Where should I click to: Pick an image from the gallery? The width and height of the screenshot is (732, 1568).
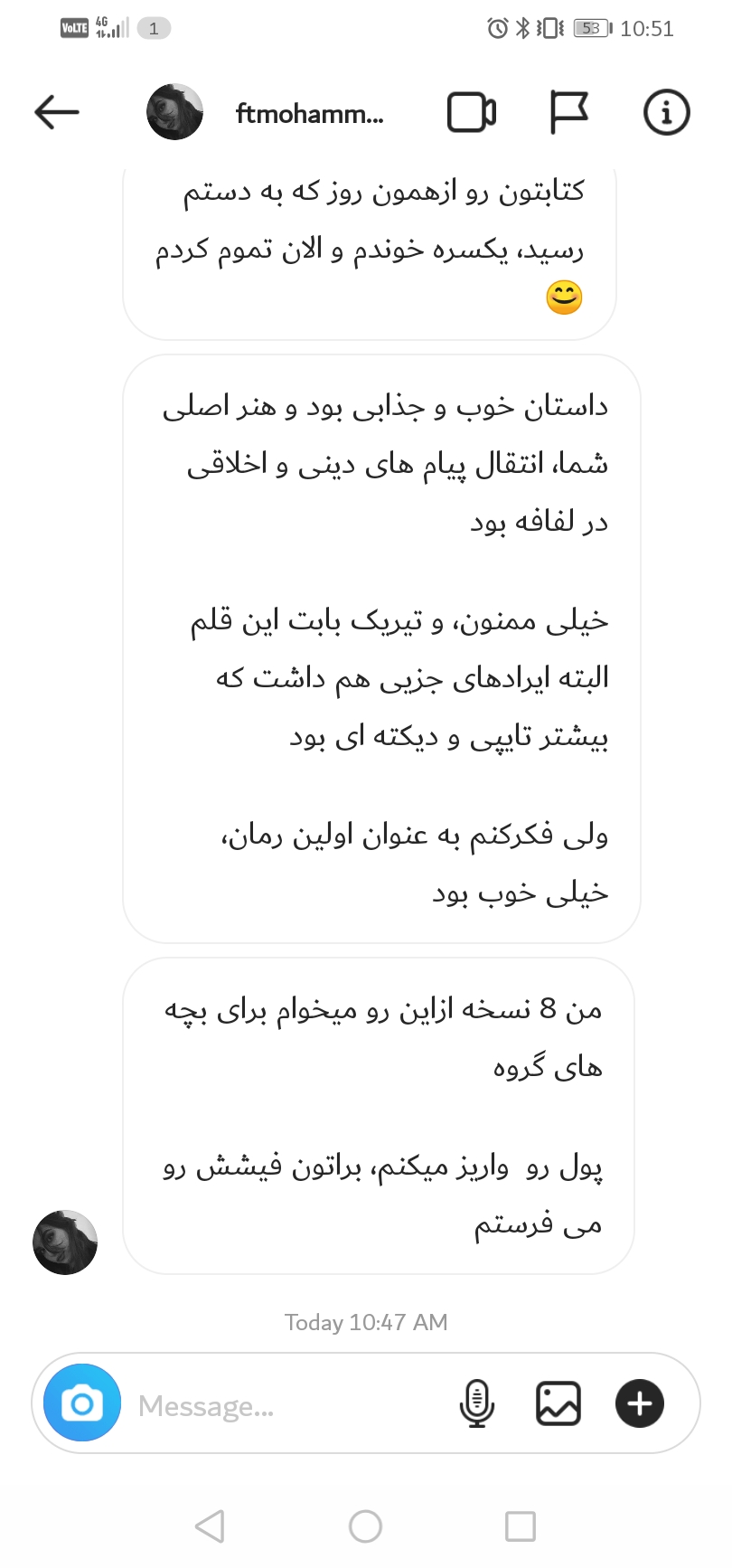tap(558, 1403)
